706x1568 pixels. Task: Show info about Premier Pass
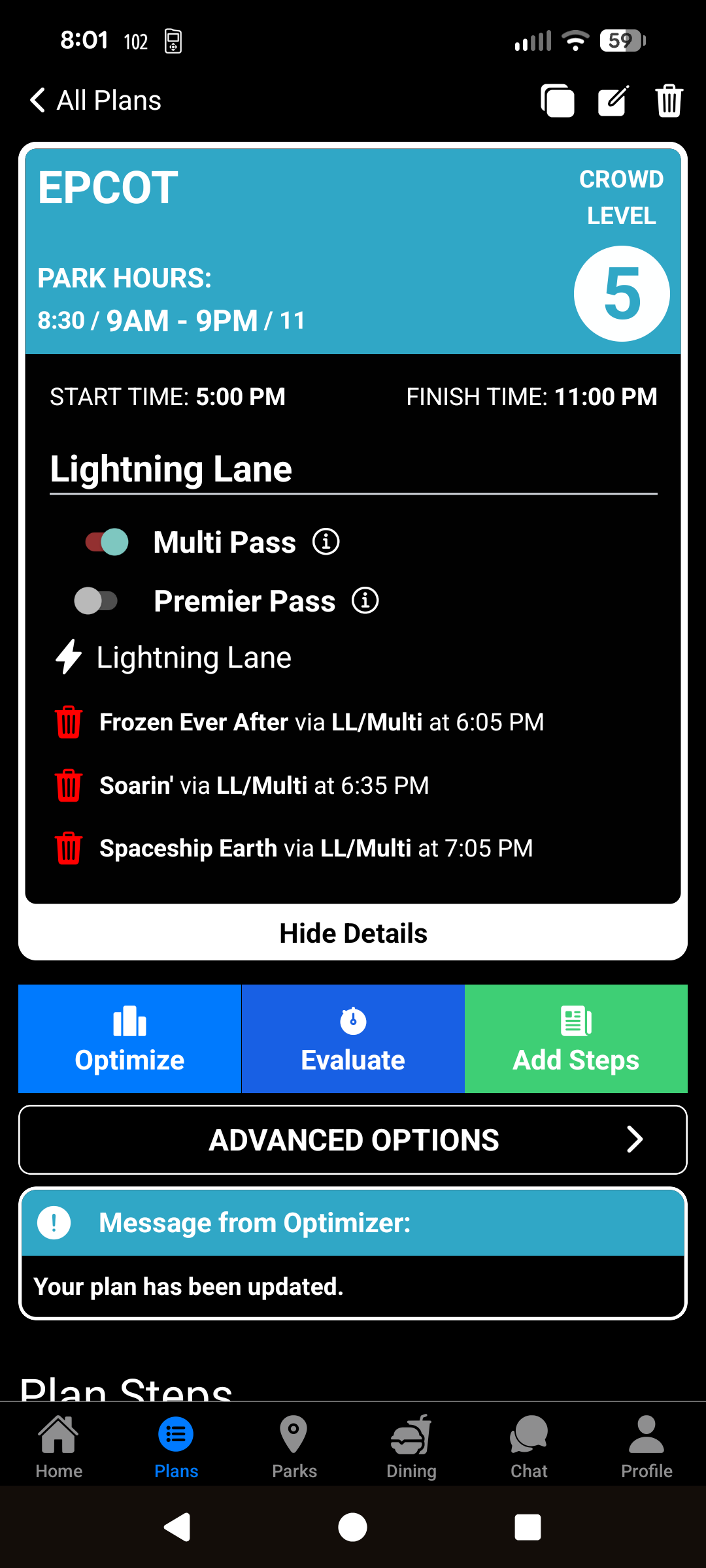pos(365,600)
